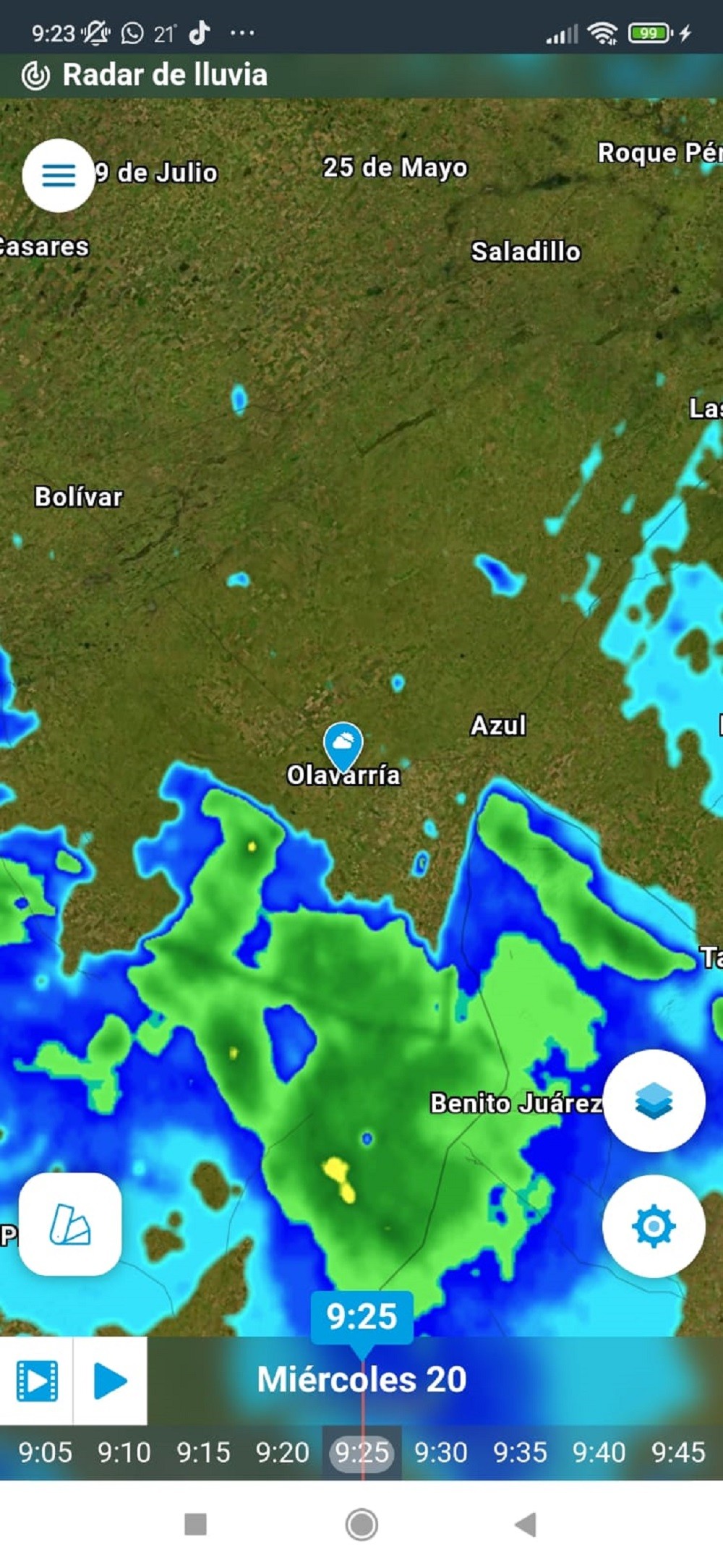The image size is (723, 1568).
Task: Open the hamburger menu button
Action: click(59, 175)
